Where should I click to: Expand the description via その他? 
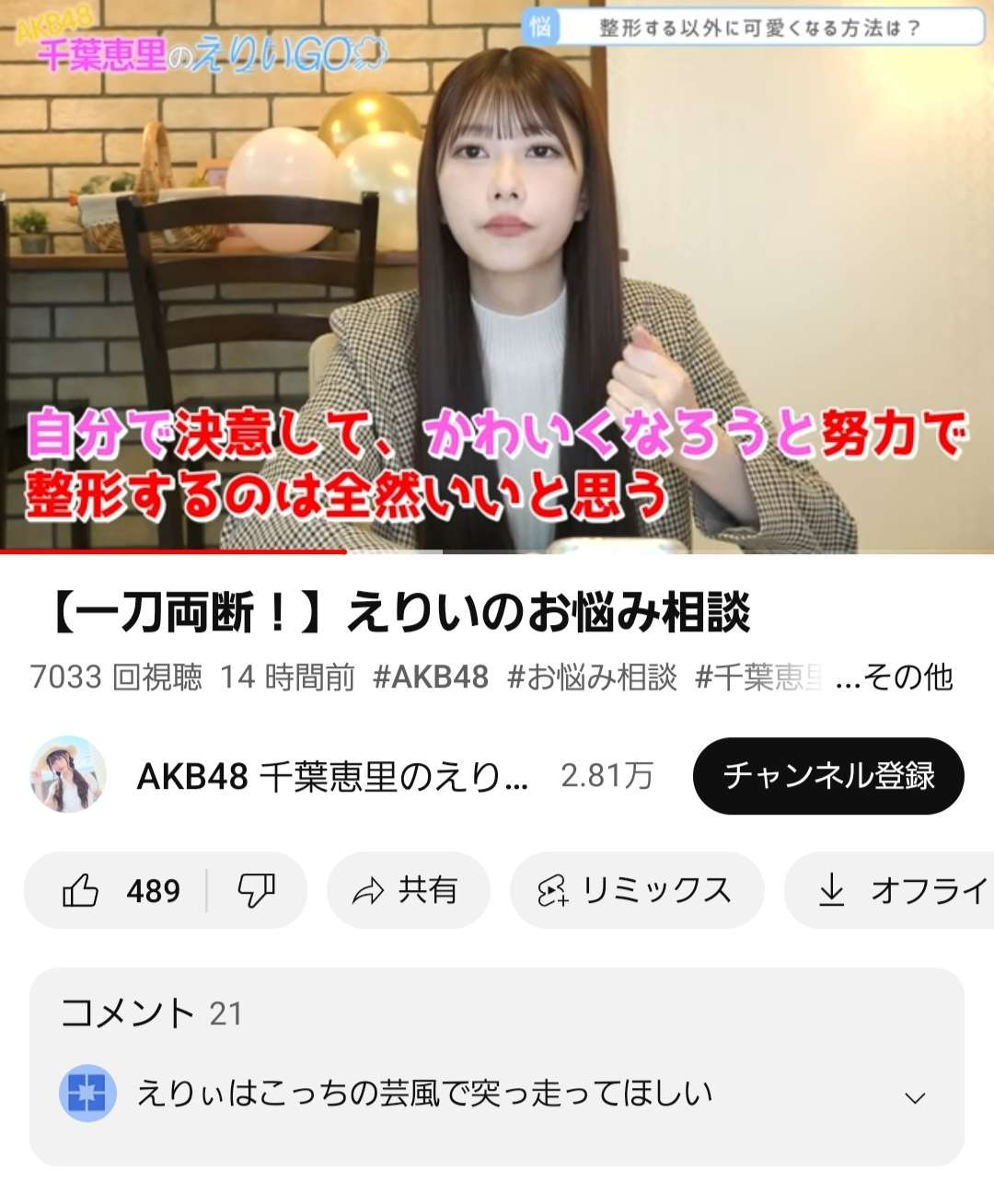tap(896, 677)
